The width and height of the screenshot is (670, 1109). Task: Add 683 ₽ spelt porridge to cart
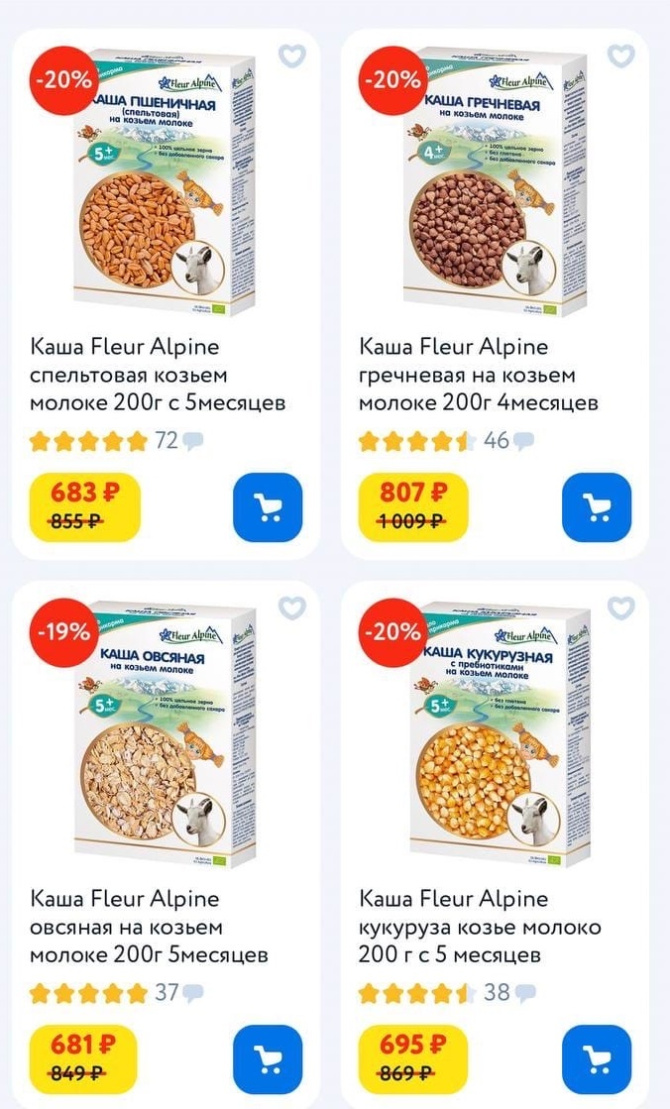click(x=267, y=507)
